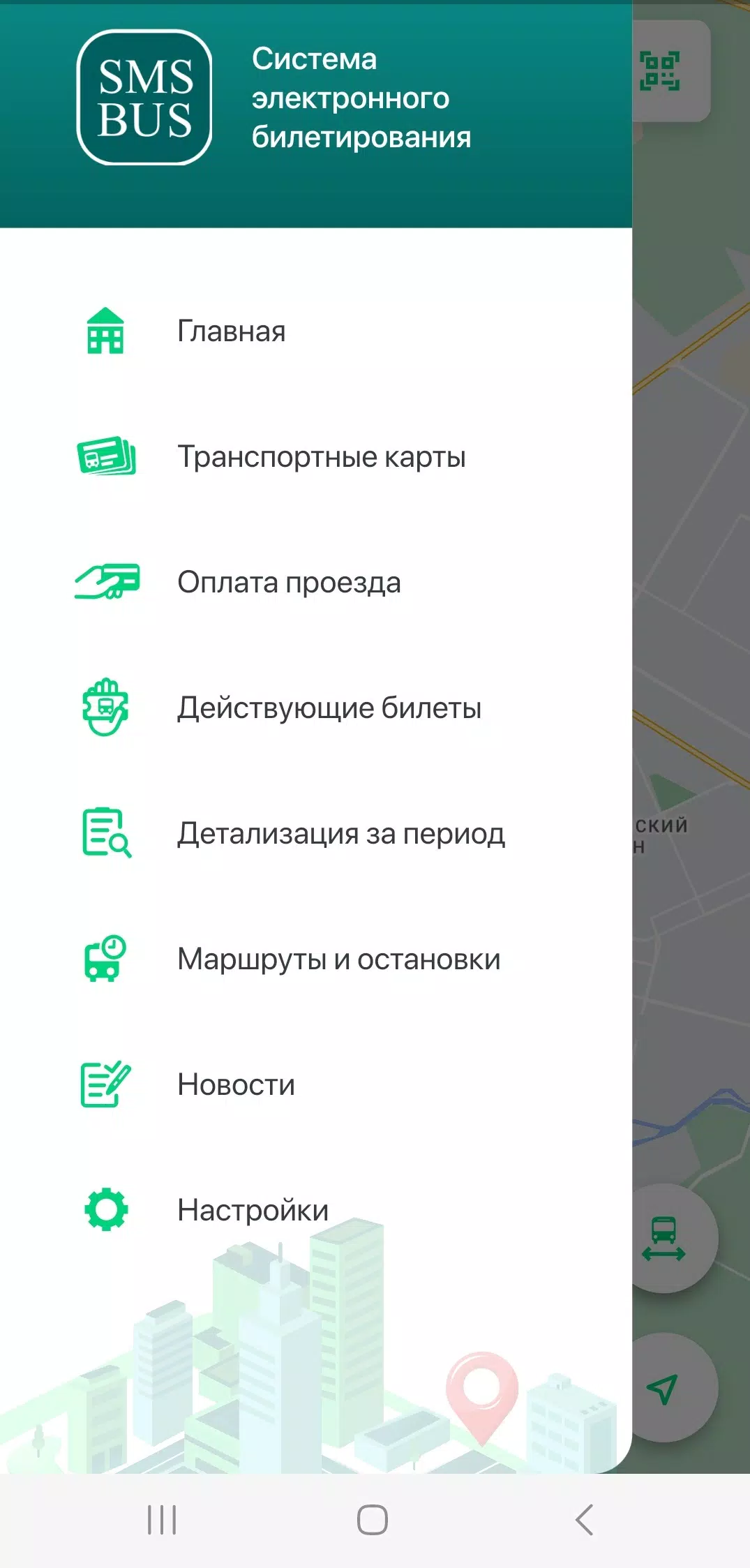Click the Новости pencil-note icon

pyautogui.click(x=103, y=1084)
